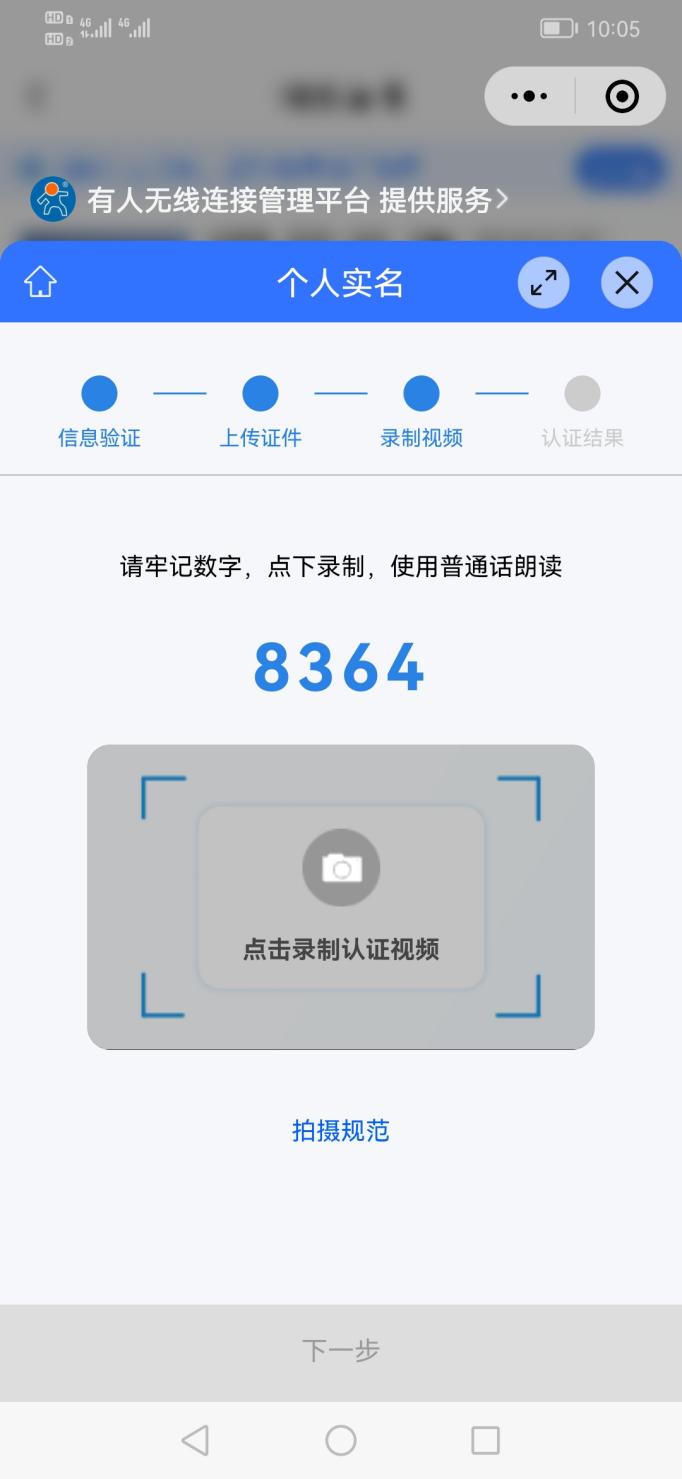The height and width of the screenshot is (1479, 682).
Task: Open the mini program overflow menu
Action: pos(529,97)
